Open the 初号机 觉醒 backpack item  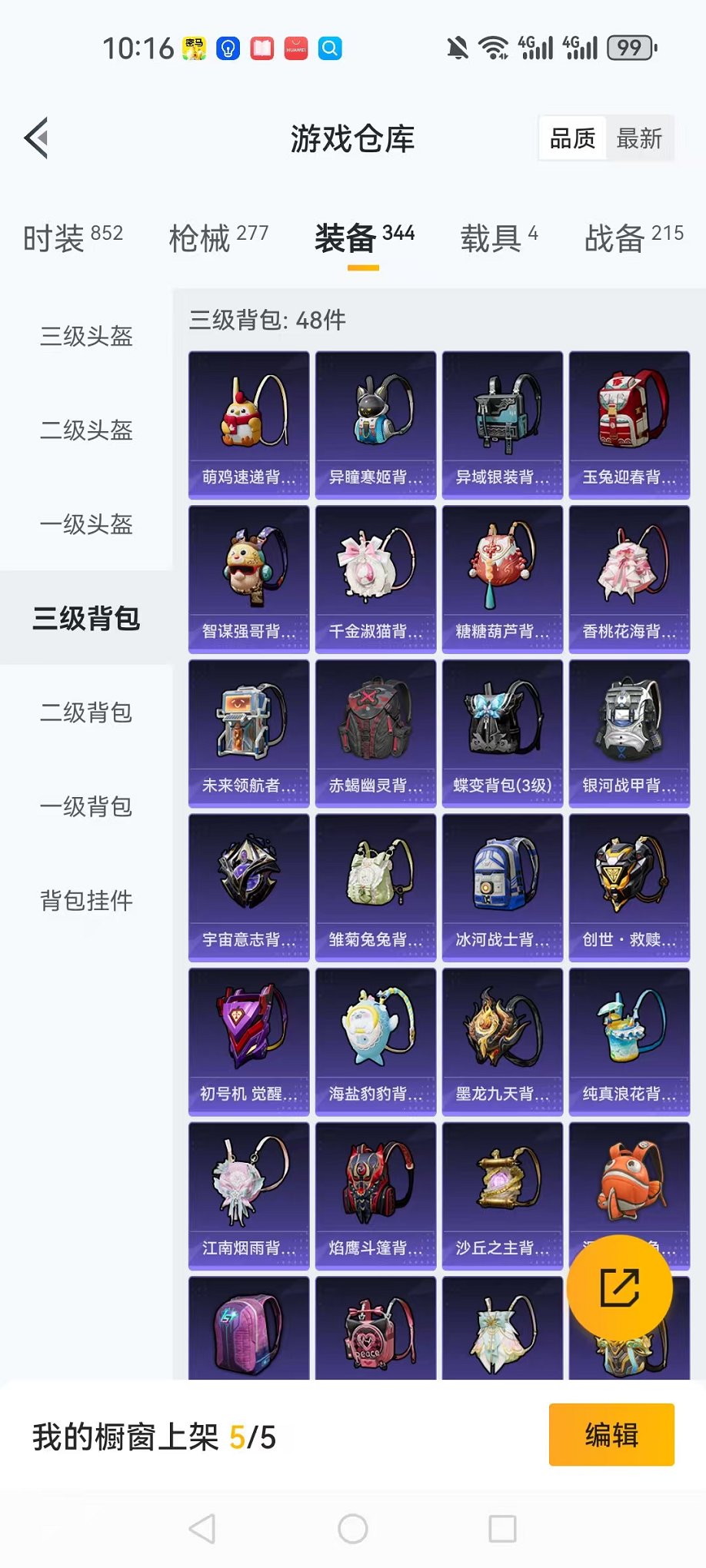(248, 1040)
